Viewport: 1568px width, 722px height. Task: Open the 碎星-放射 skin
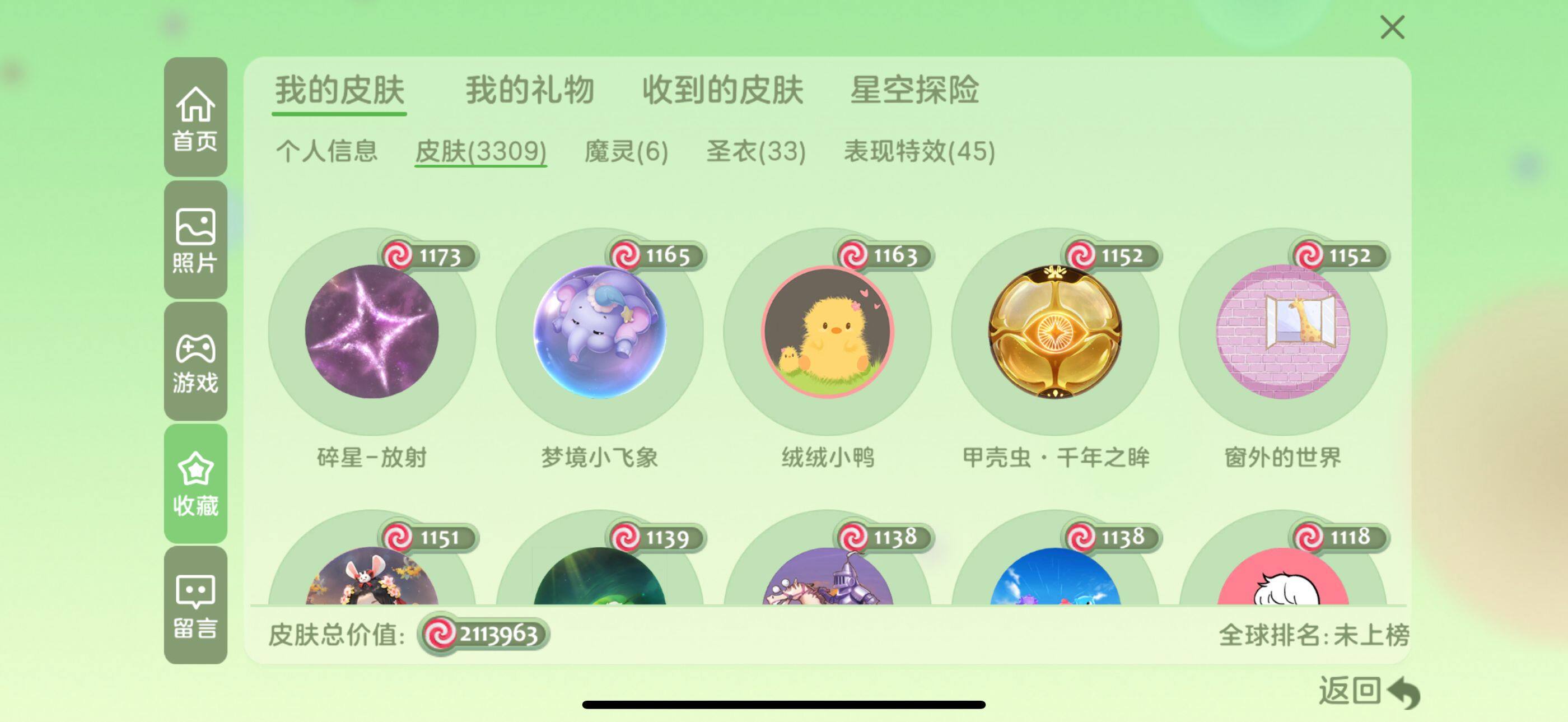pyautogui.click(x=372, y=332)
